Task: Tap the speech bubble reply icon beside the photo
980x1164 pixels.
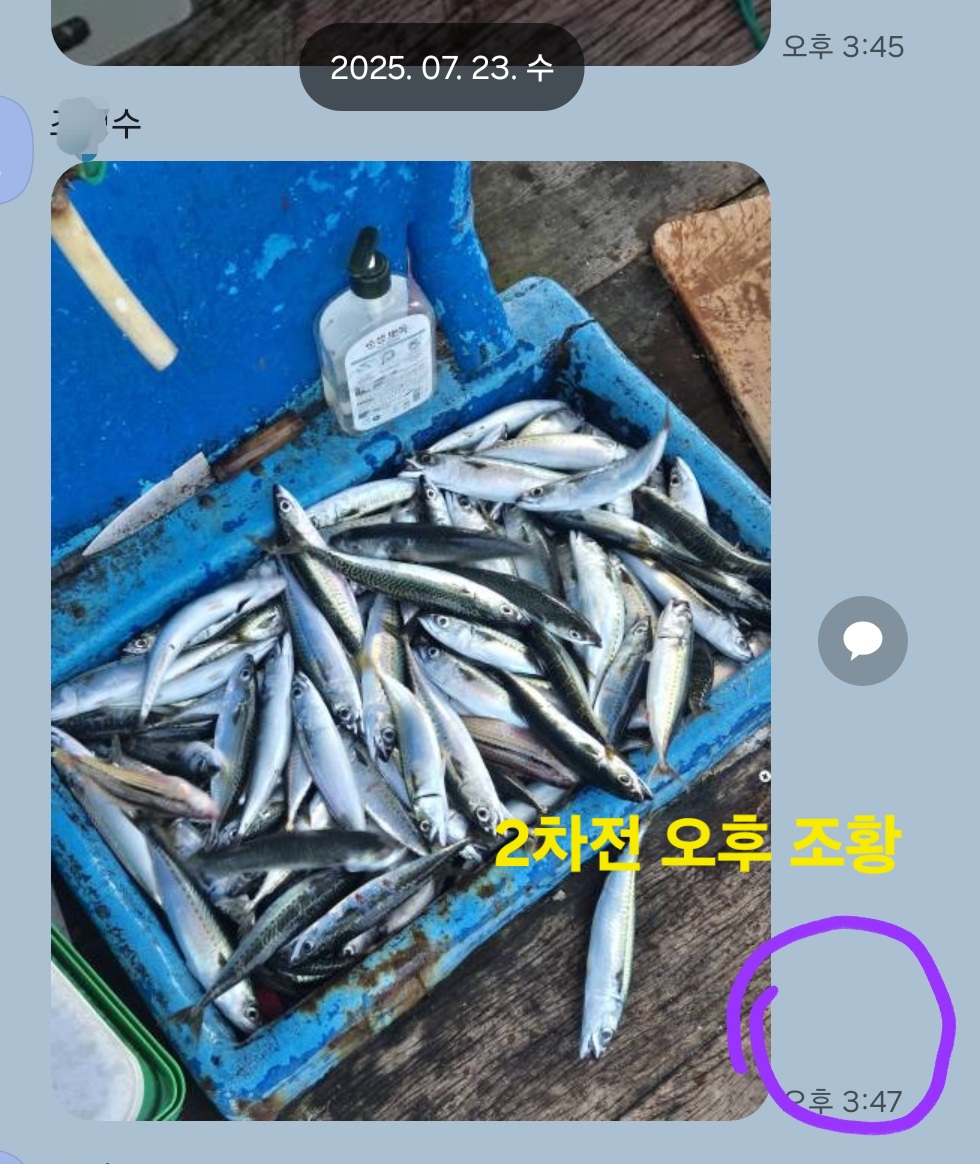Action: coord(862,641)
